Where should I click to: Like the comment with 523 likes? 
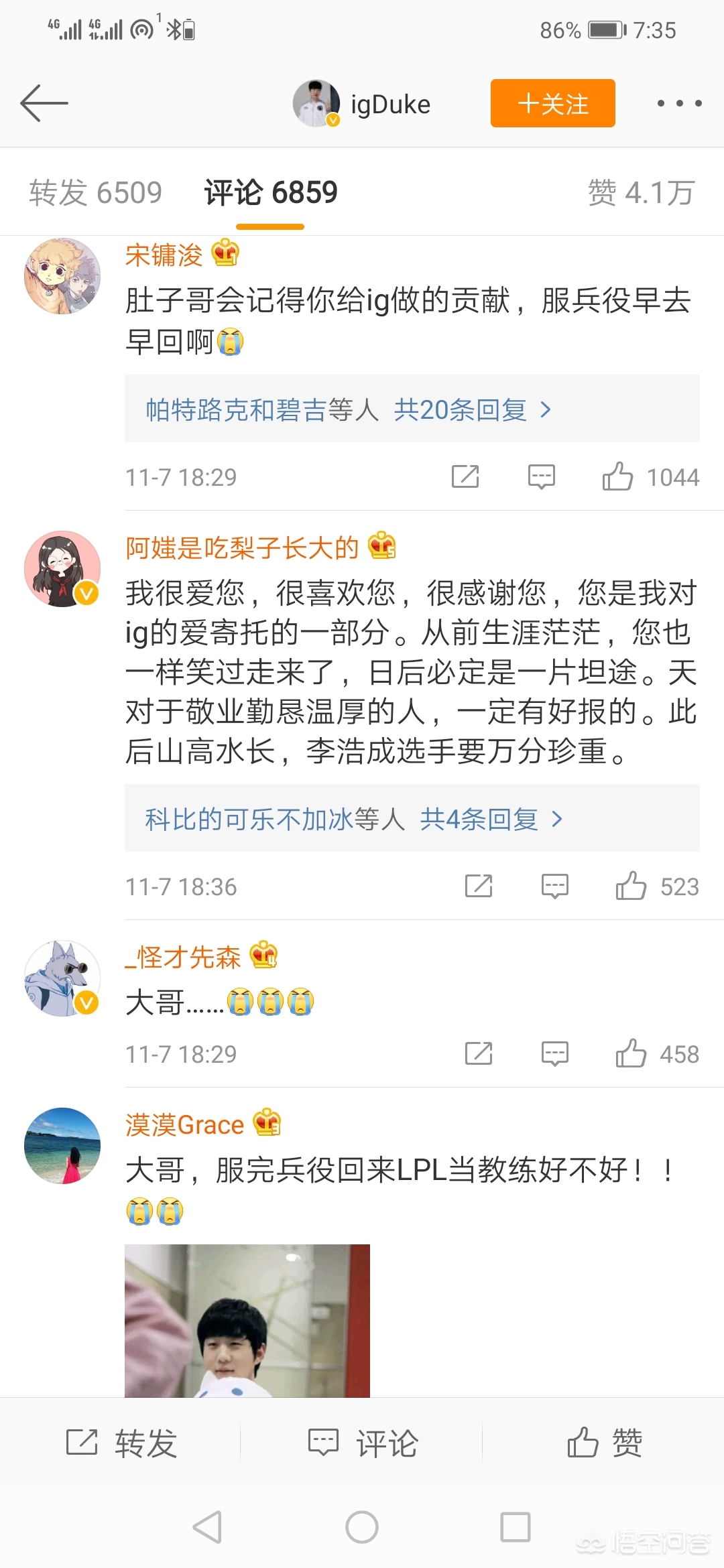coord(631,887)
